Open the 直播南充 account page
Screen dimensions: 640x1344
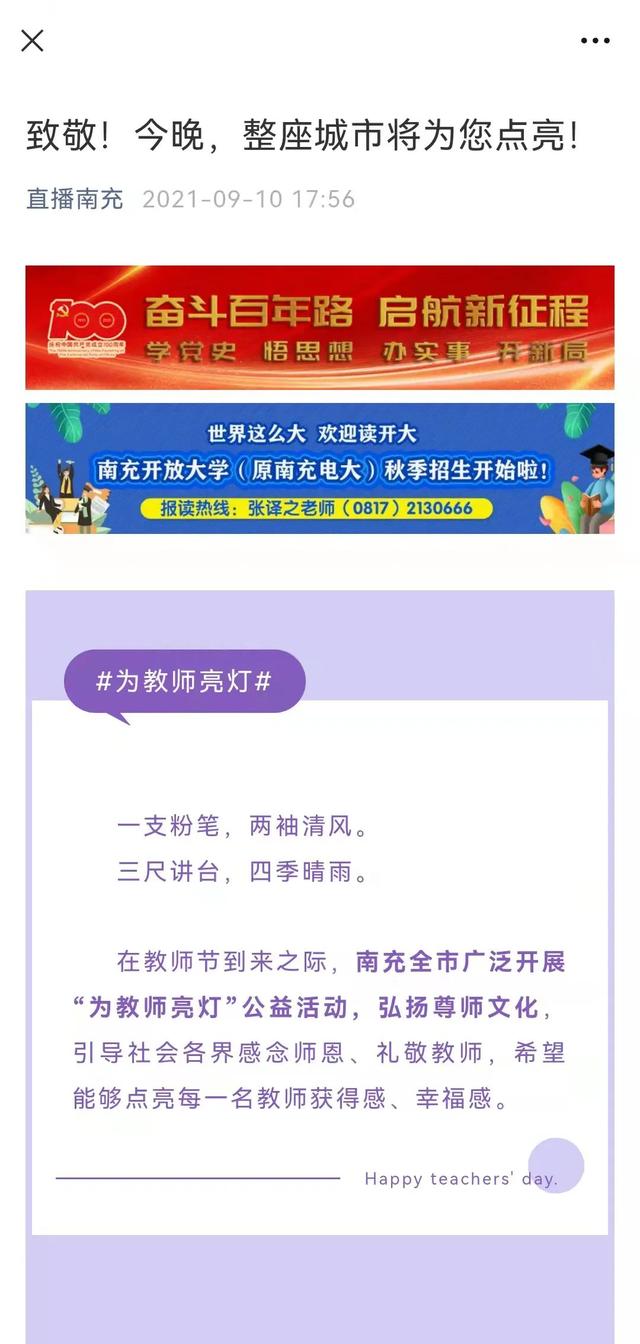click(x=75, y=199)
